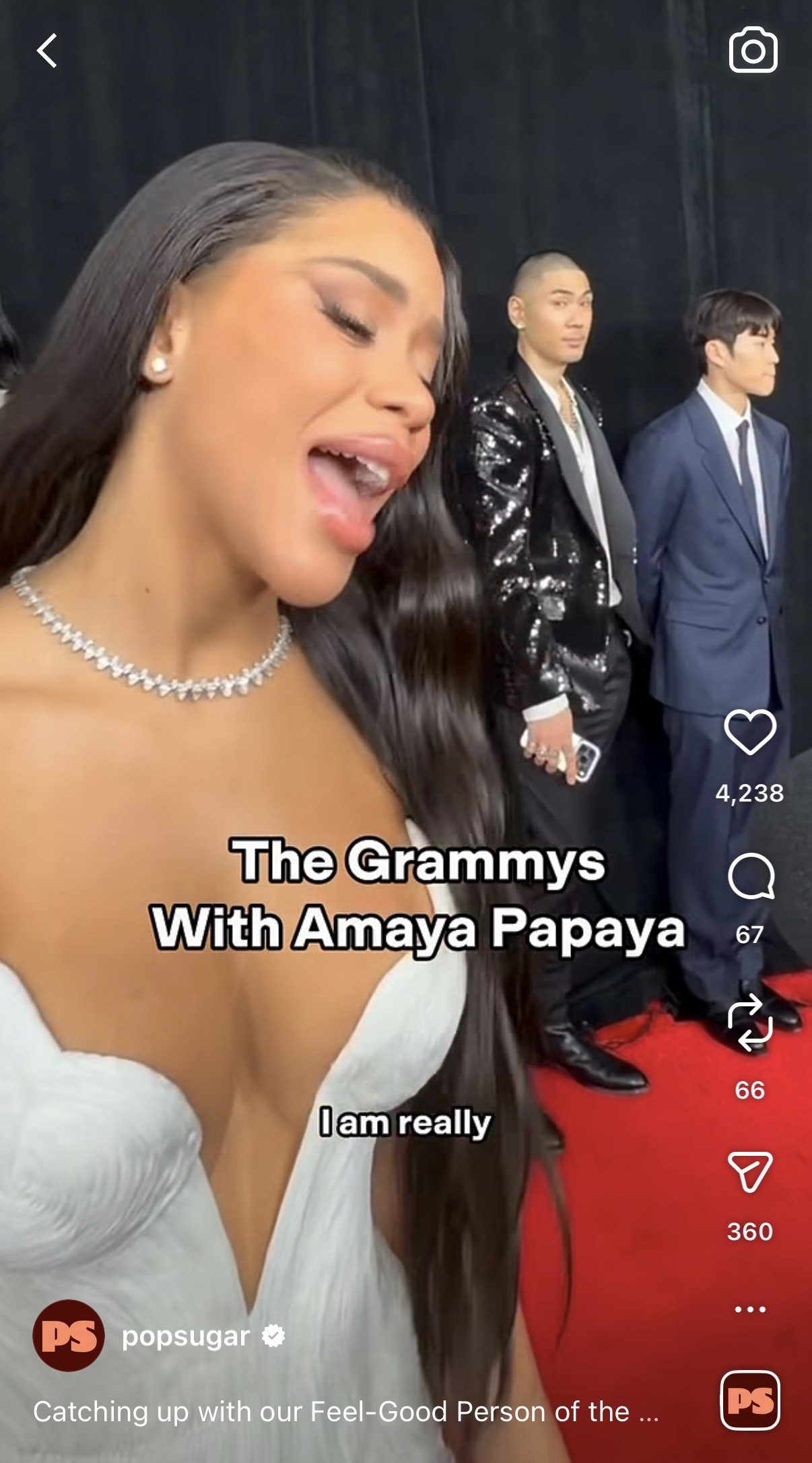
Task: Open the audio thumbnail with the PS logo
Action: 750,1401
